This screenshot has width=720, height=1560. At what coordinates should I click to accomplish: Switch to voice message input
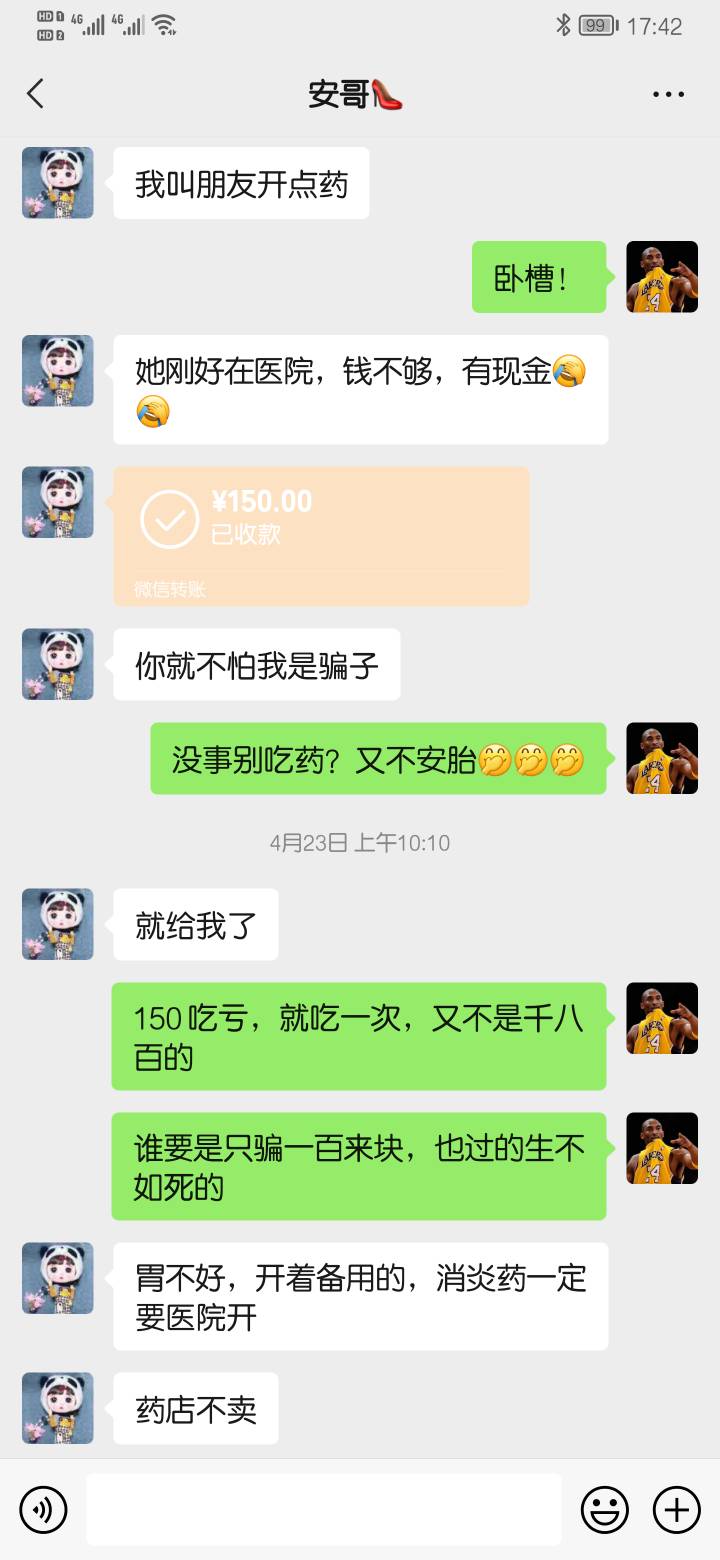43,1509
